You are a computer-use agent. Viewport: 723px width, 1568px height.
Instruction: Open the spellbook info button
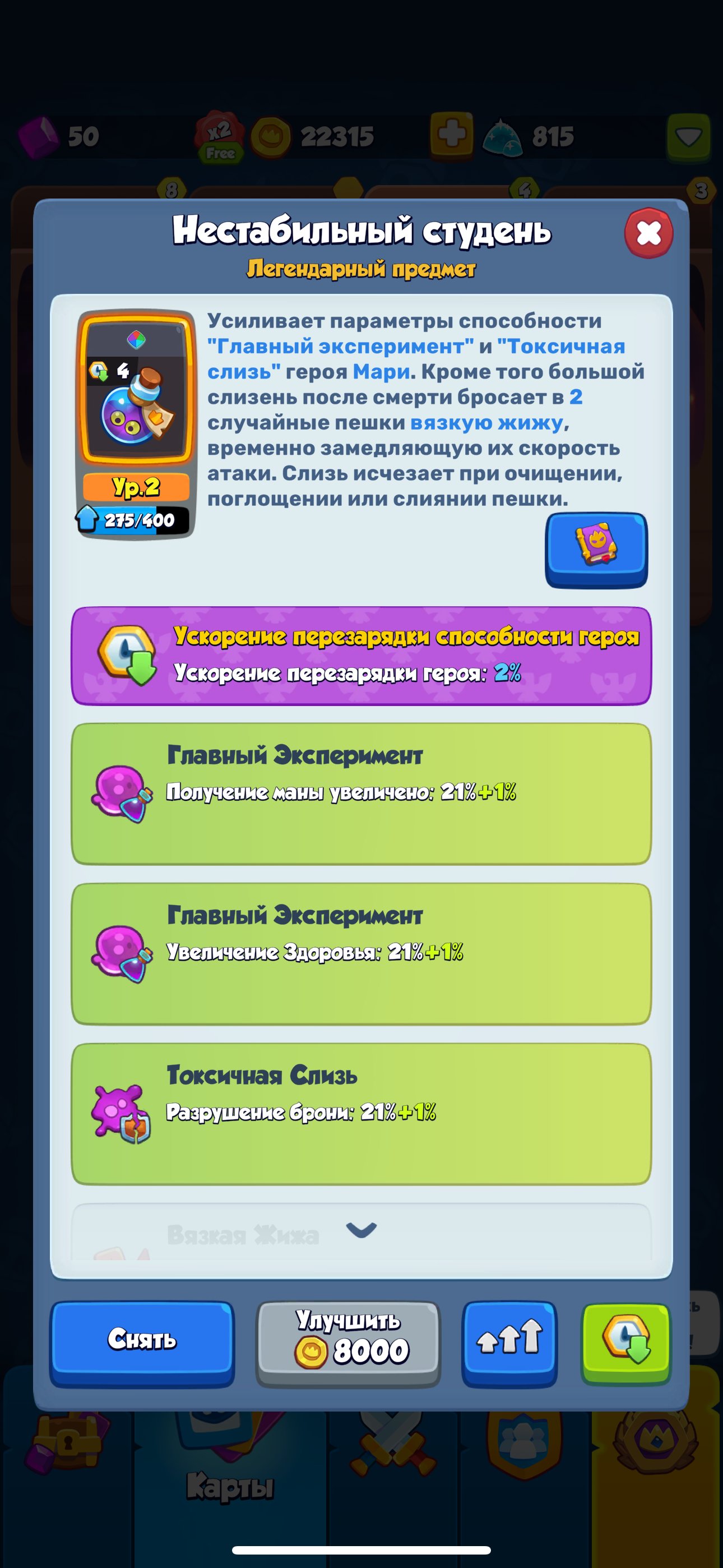click(596, 550)
